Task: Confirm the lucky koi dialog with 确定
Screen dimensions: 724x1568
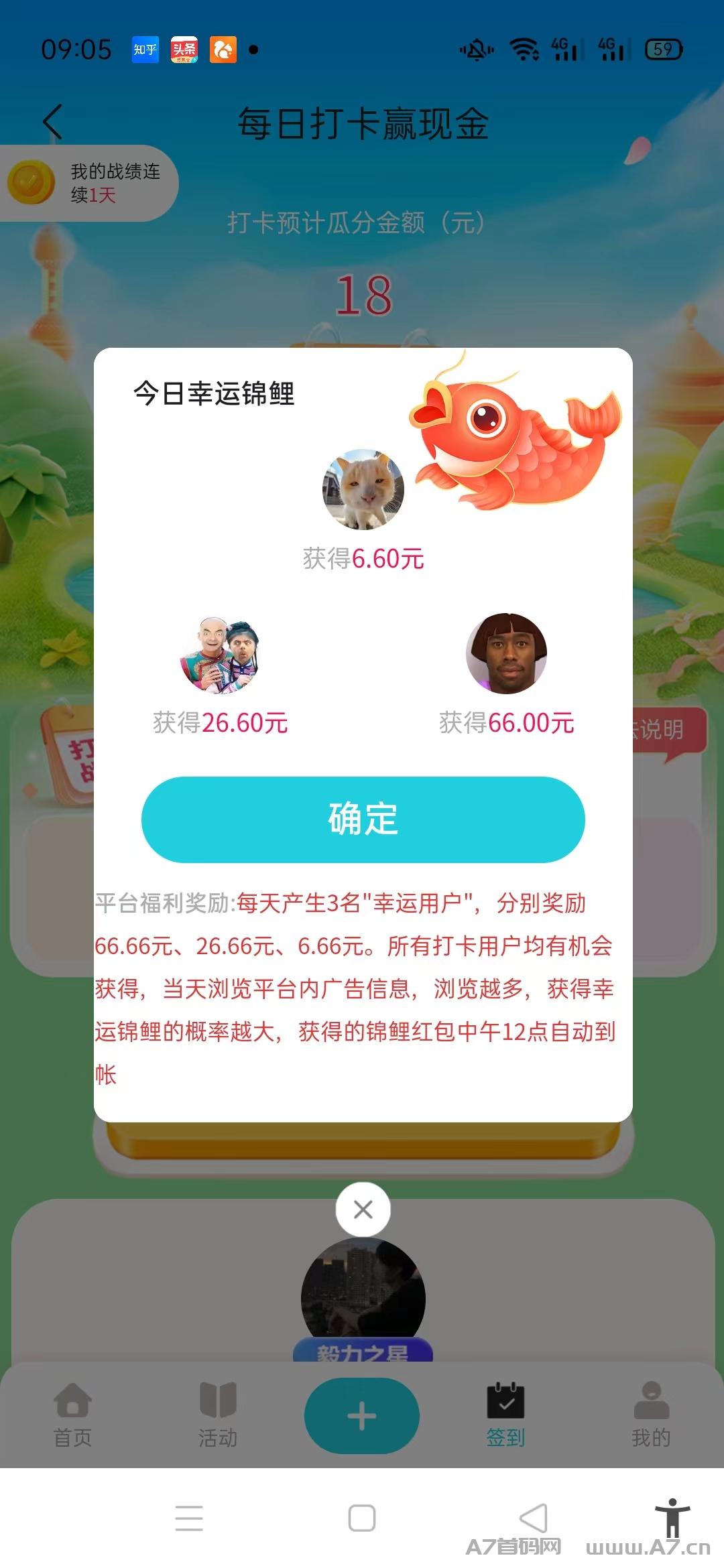Action: coord(363,820)
